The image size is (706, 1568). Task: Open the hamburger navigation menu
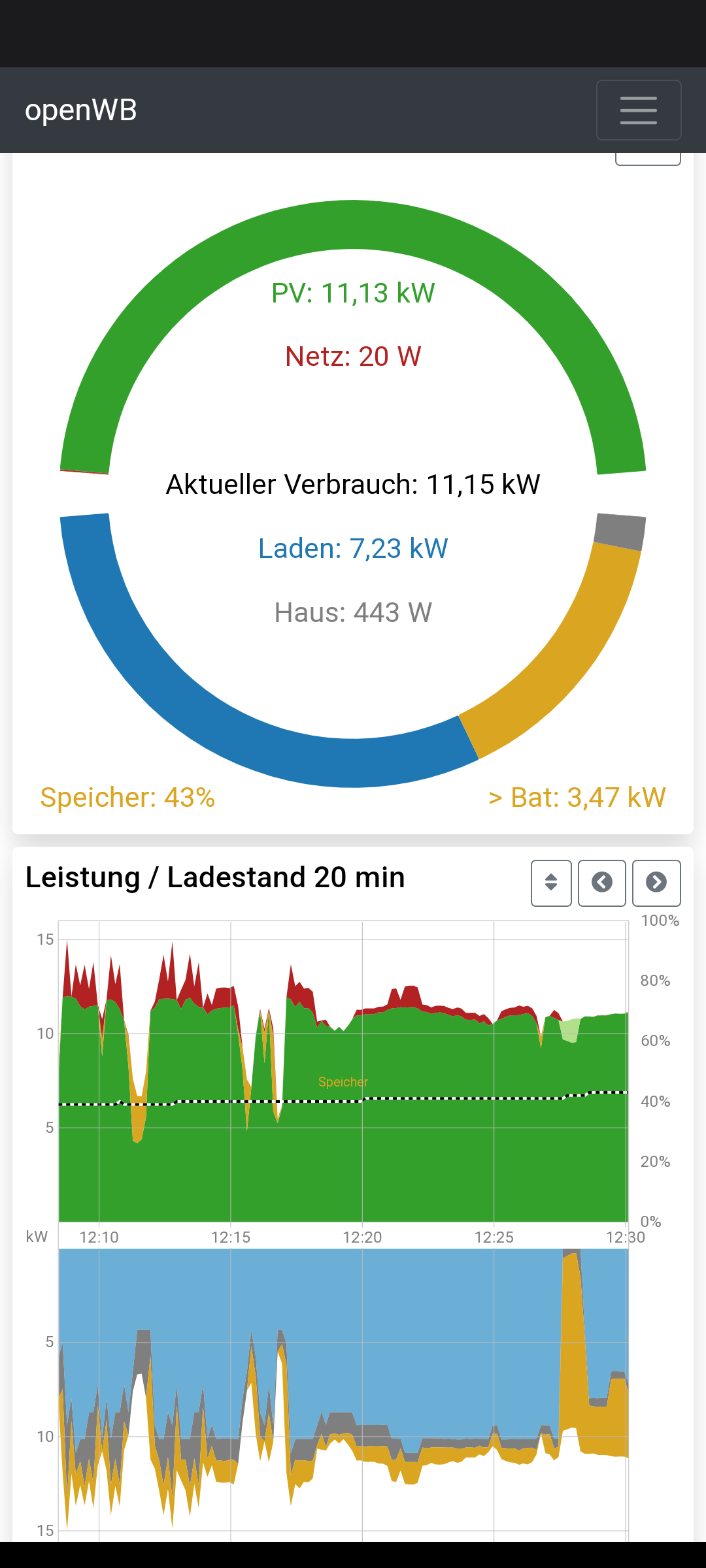[x=638, y=110]
